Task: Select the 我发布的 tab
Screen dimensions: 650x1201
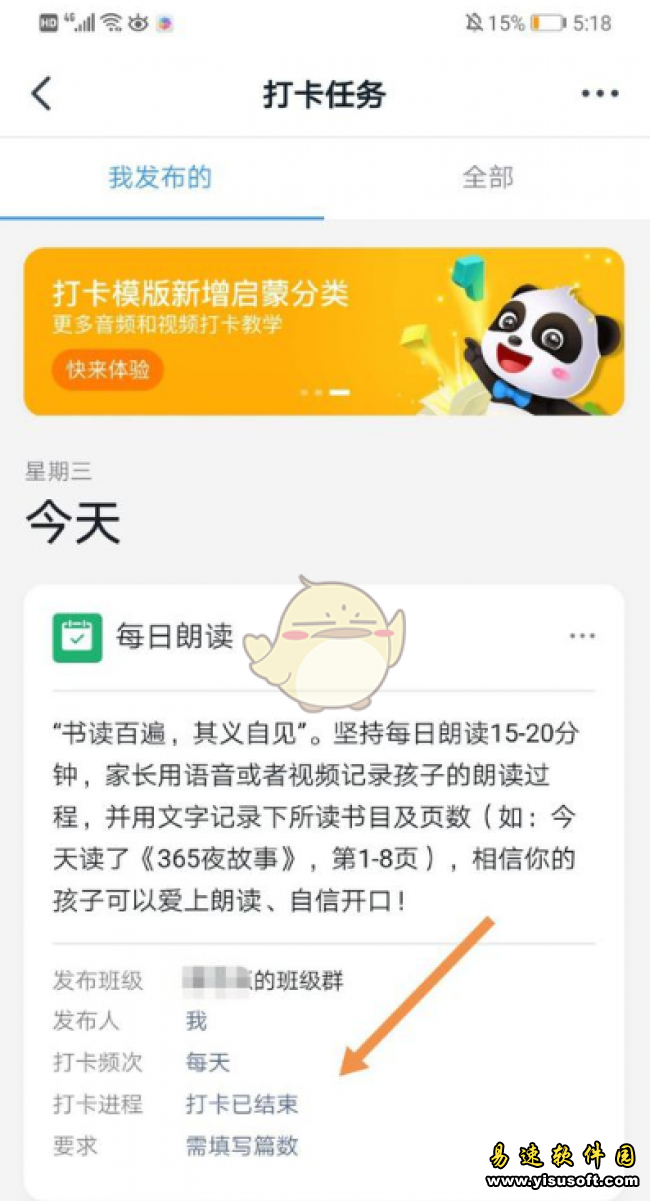Action: pos(160,178)
